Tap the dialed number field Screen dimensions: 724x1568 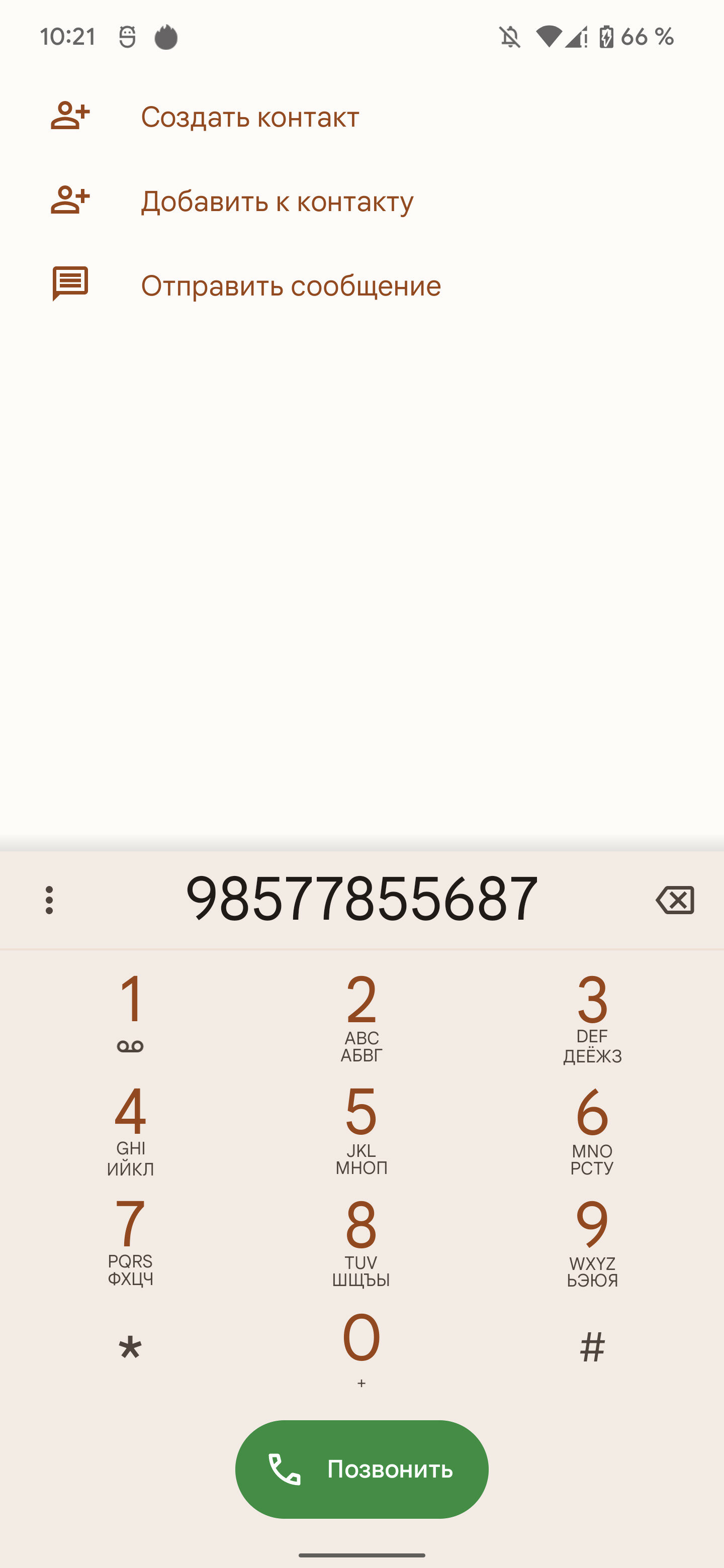point(361,900)
